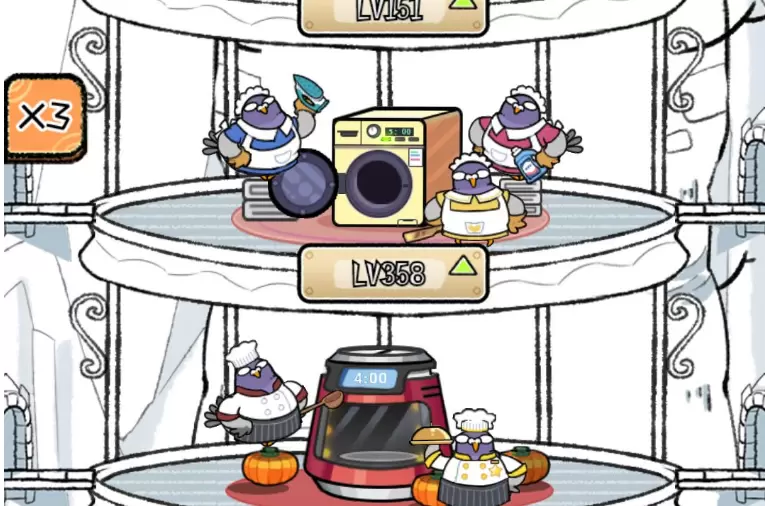Tap the X3 speed boost button

coord(44,118)
